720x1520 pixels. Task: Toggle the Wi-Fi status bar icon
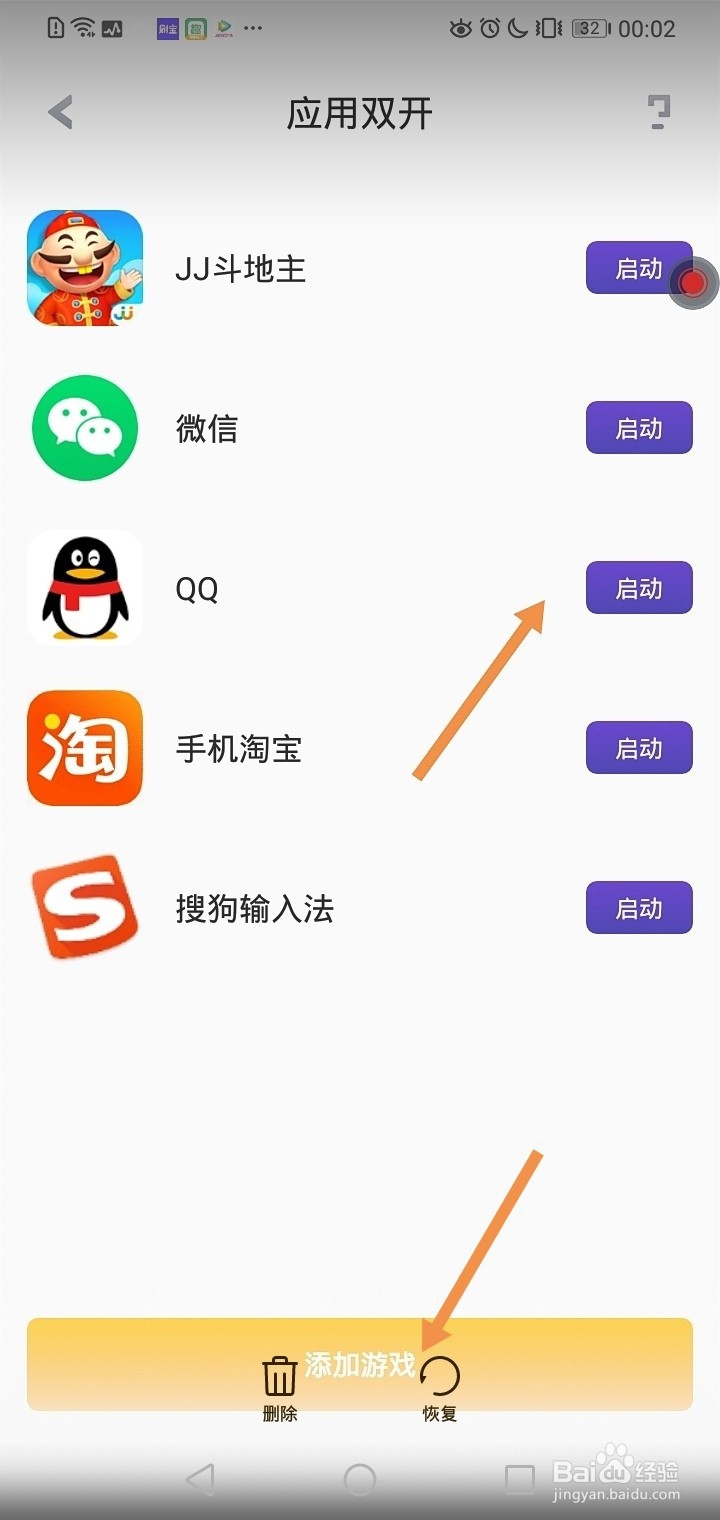(80, 28)
